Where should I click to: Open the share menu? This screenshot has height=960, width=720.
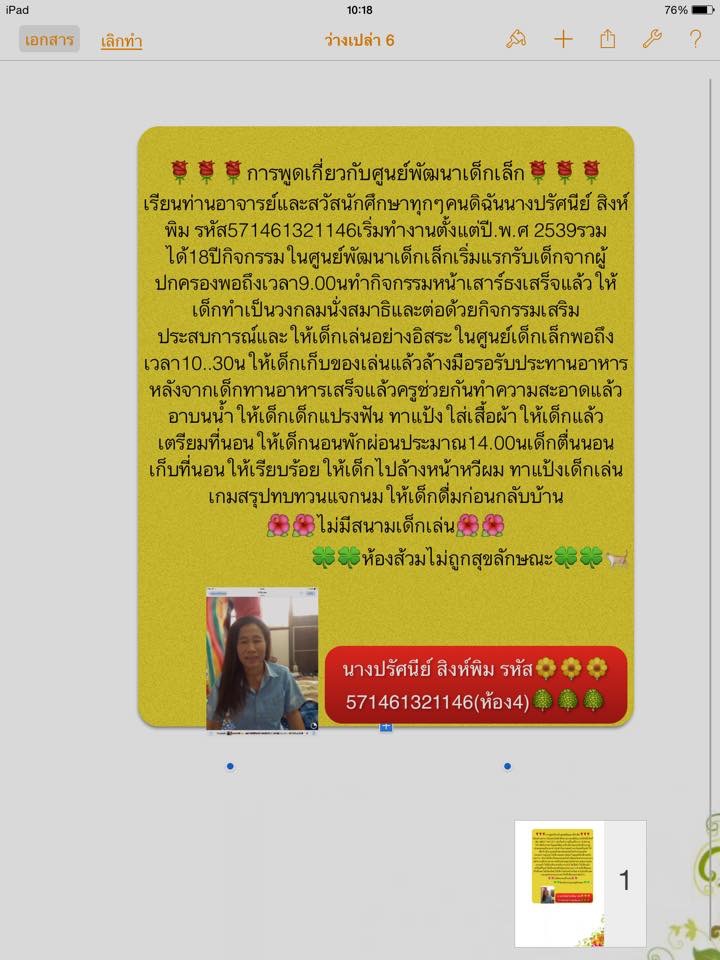point(607,40)
